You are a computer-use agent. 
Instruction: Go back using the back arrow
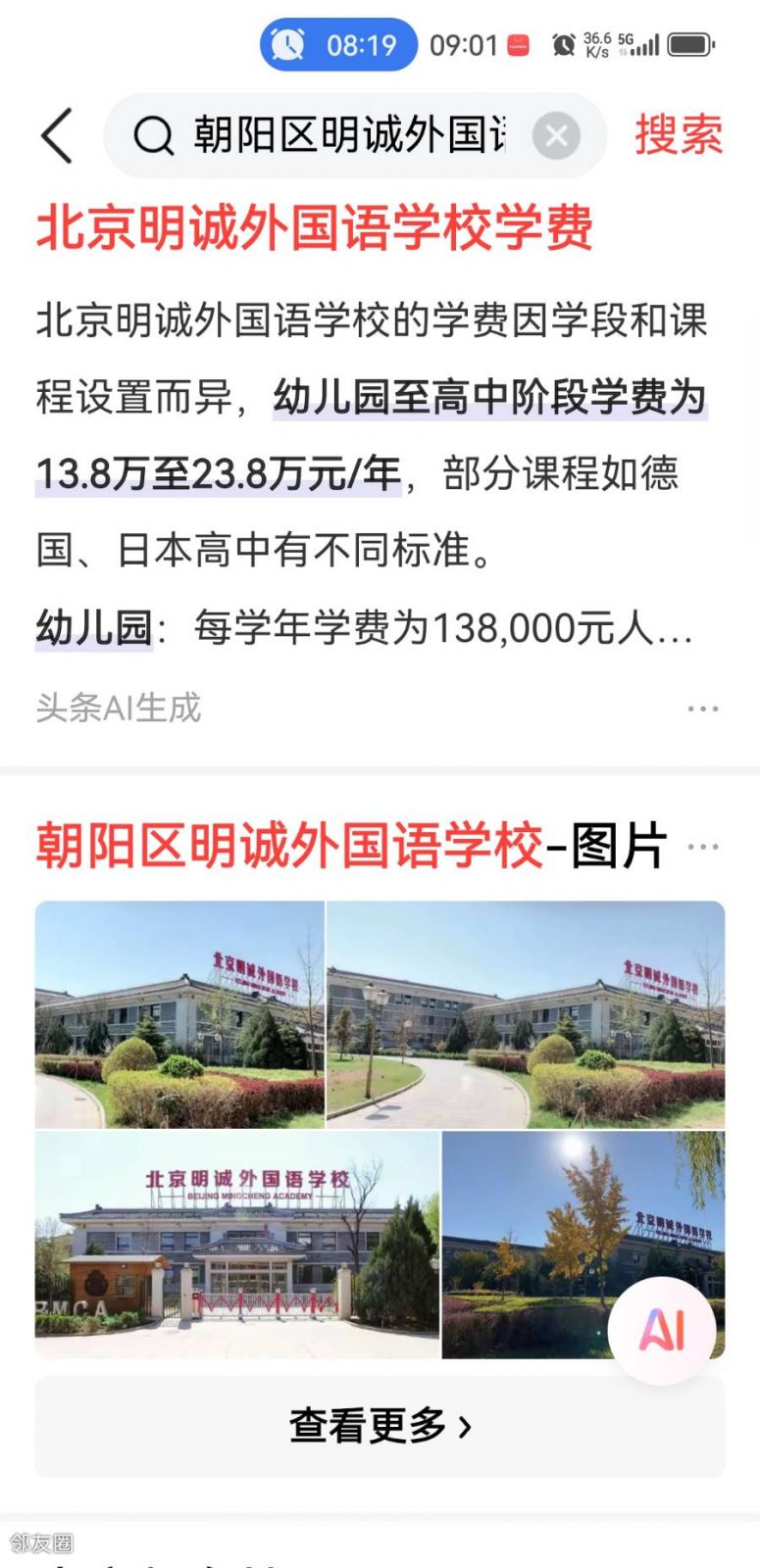57,135
